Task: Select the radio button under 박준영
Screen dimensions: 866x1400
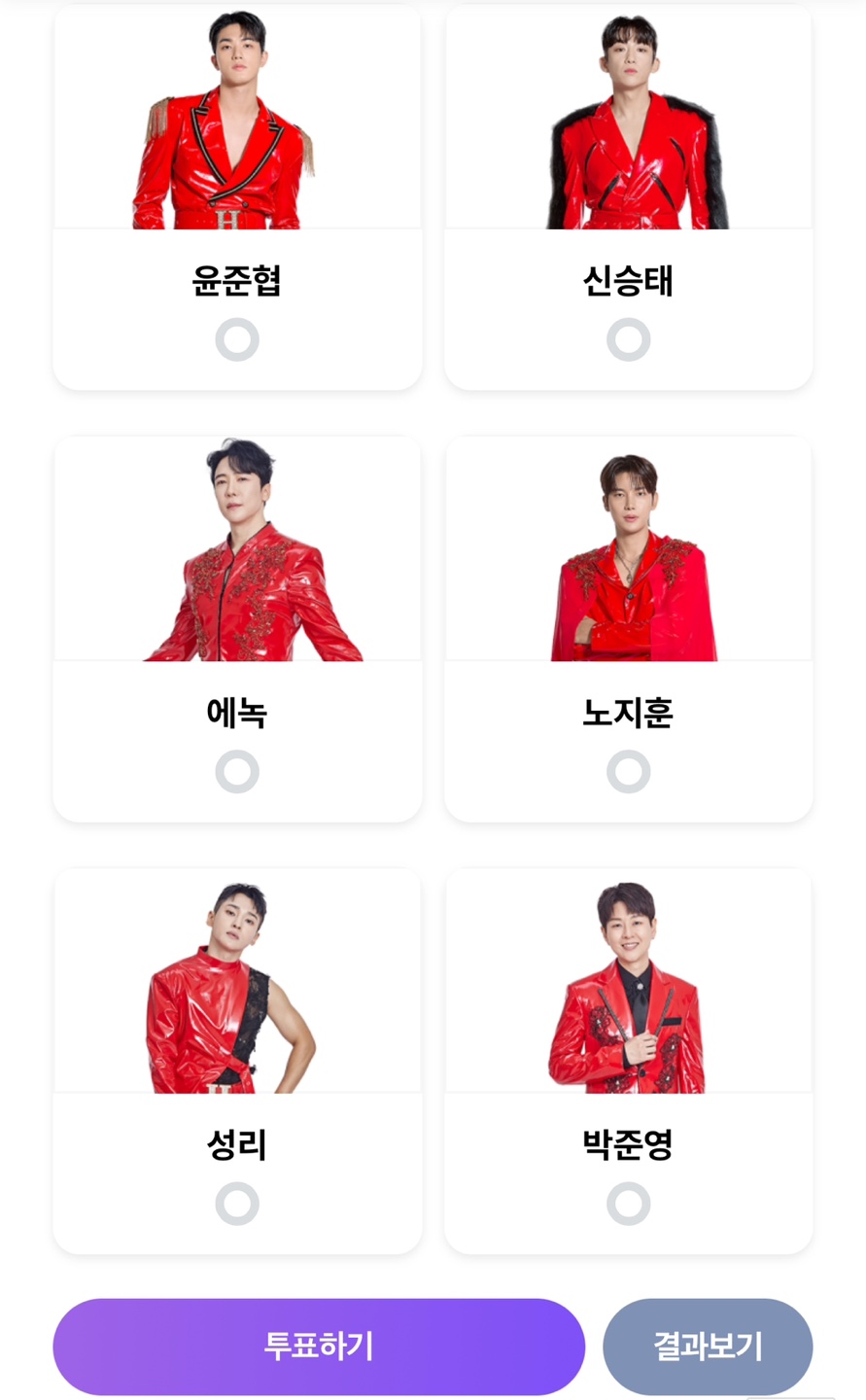Action: pos(628,1203)
